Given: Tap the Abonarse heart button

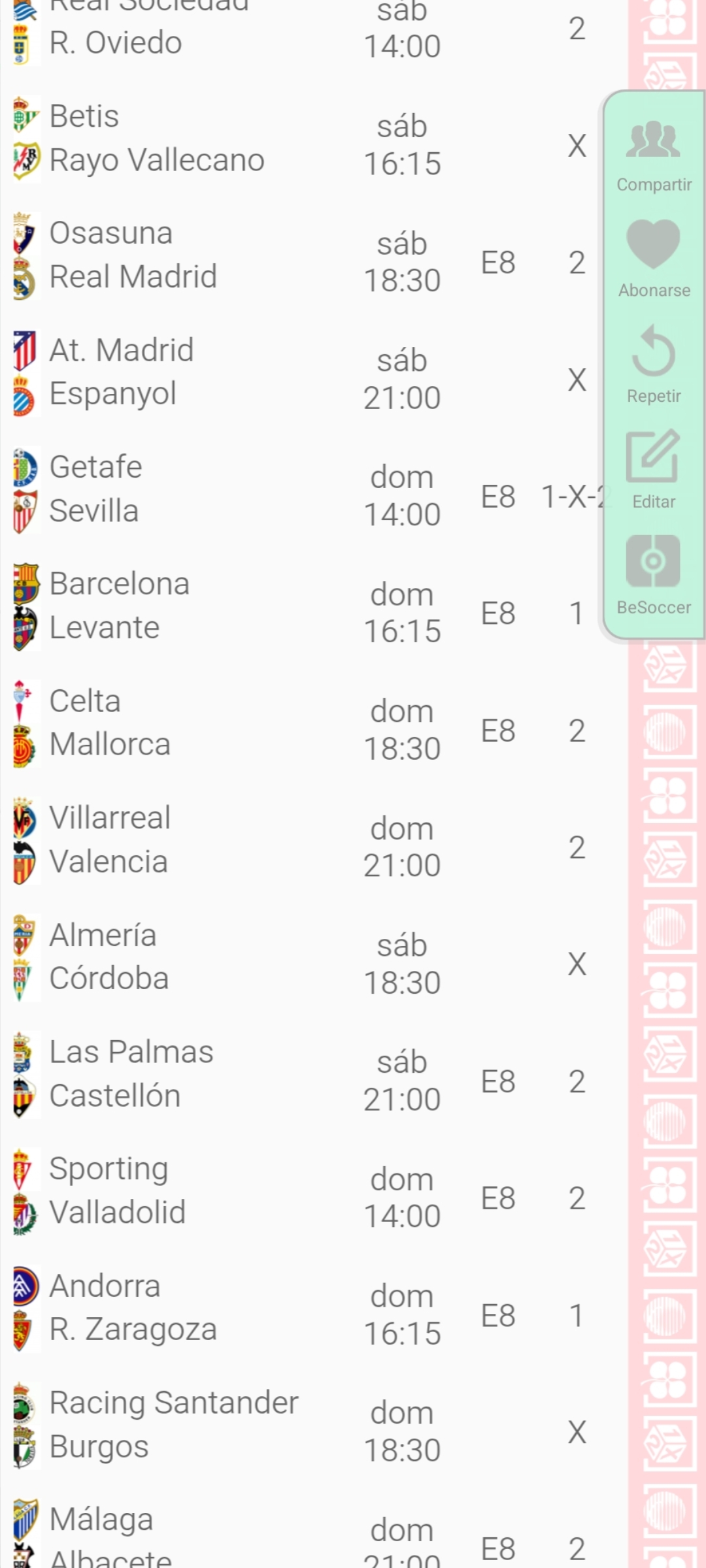Looking at the screenshot, I should pyautogui.click(x=654, y=258).
